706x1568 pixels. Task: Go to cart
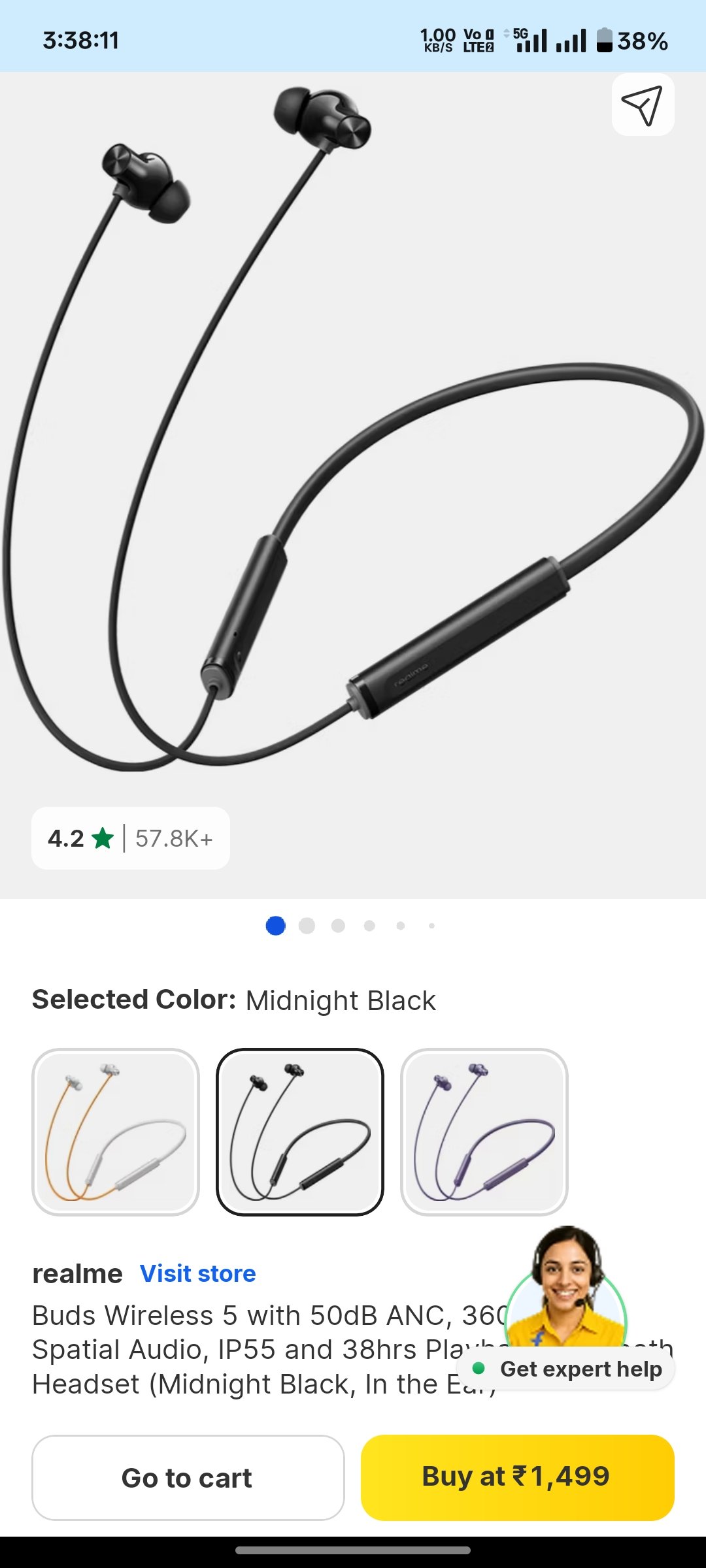coord(188,1477)
